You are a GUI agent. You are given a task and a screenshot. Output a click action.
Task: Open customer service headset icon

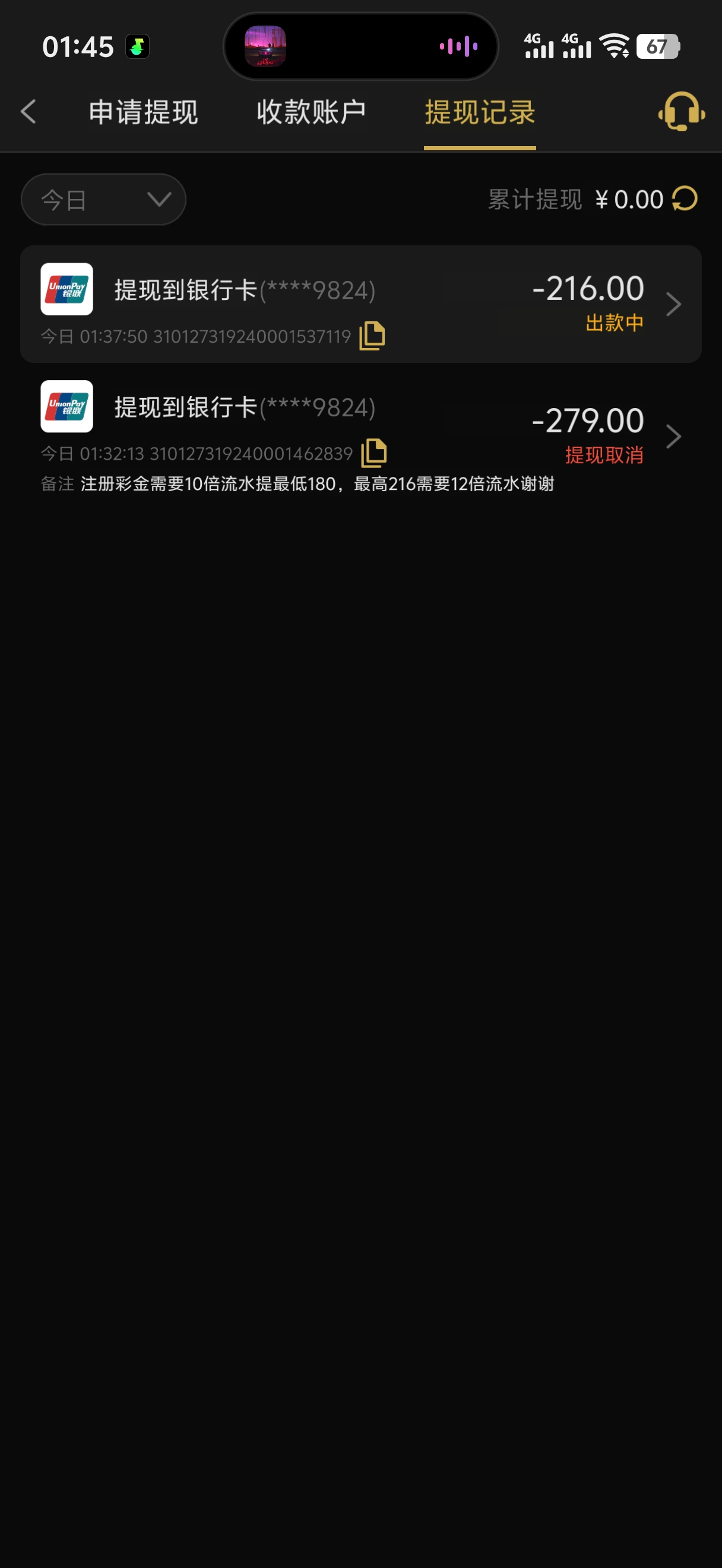681,112
